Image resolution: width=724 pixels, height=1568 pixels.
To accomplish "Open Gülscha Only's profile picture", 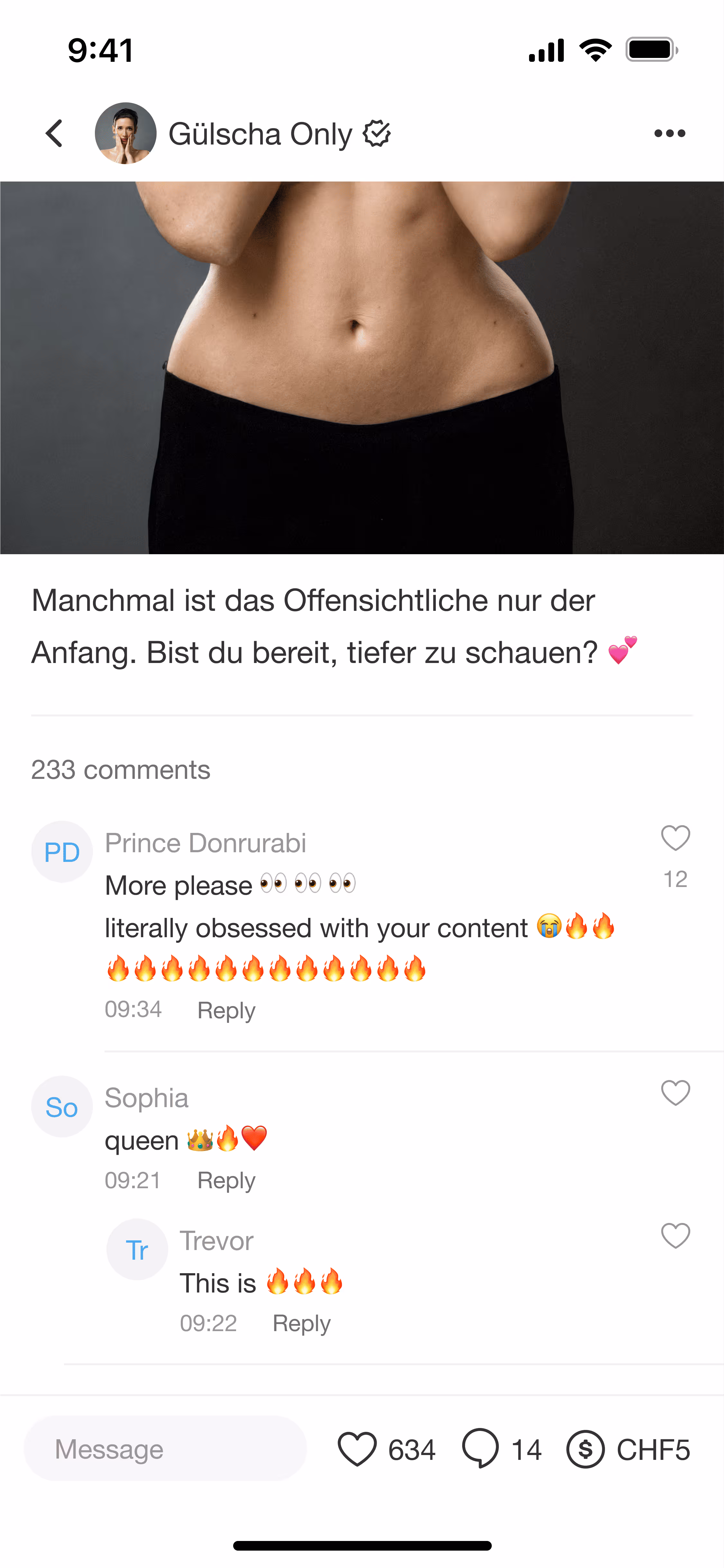I will pos(125,133).
